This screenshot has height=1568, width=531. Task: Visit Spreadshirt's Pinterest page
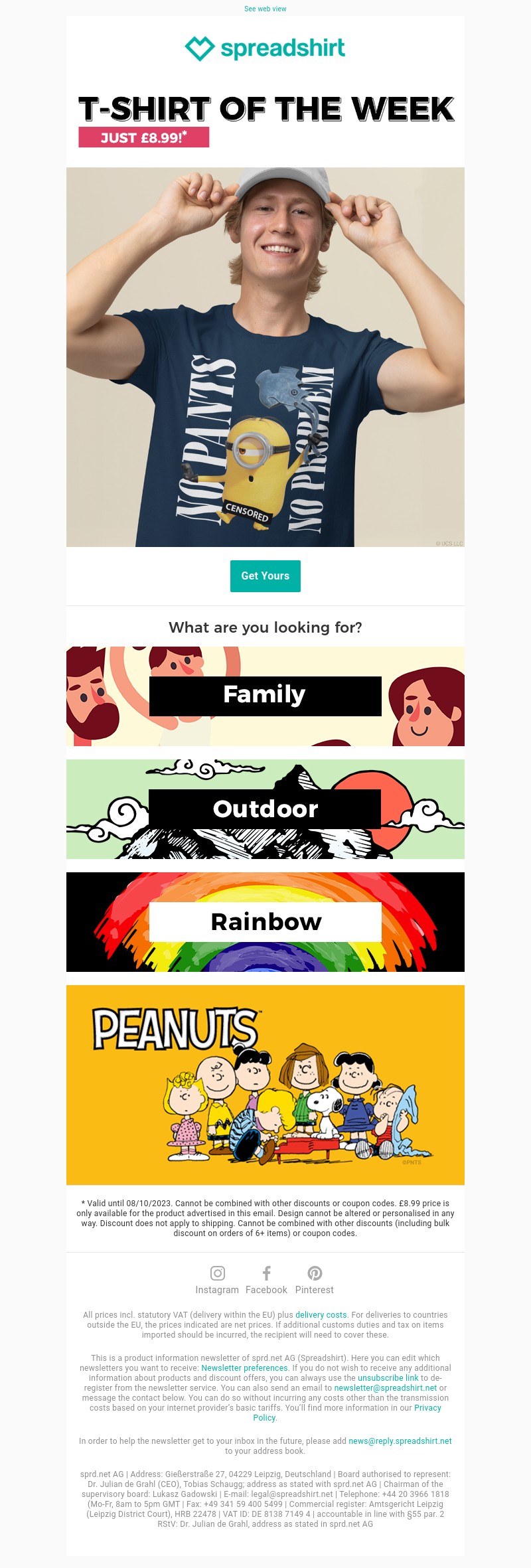pyautogui.click(x=315, y=1281)
